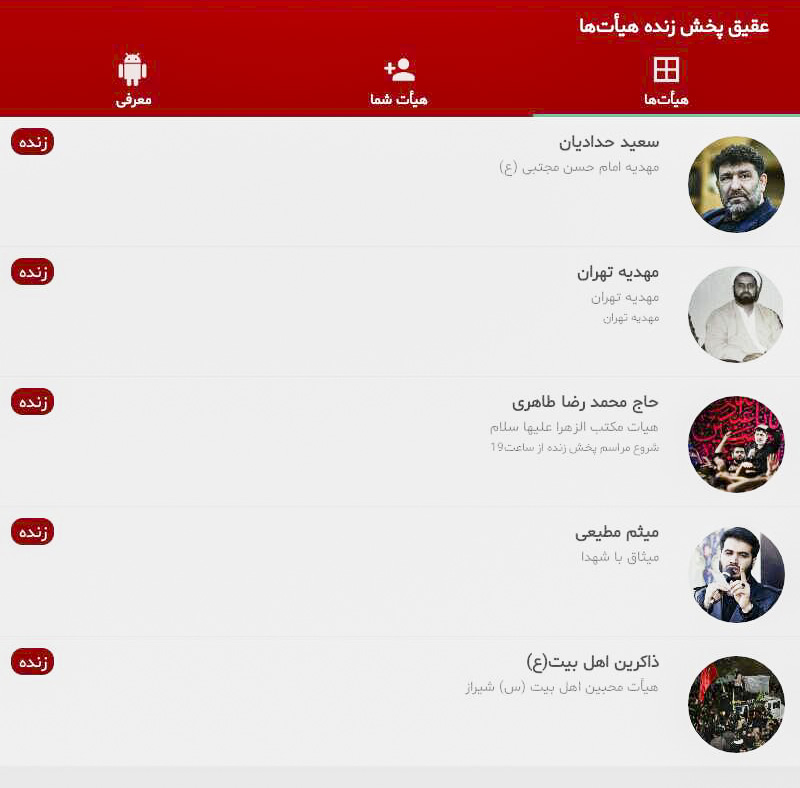Open the معرفی tab
Viewport: 800px width, 788px height.
[x=132, y=82]
